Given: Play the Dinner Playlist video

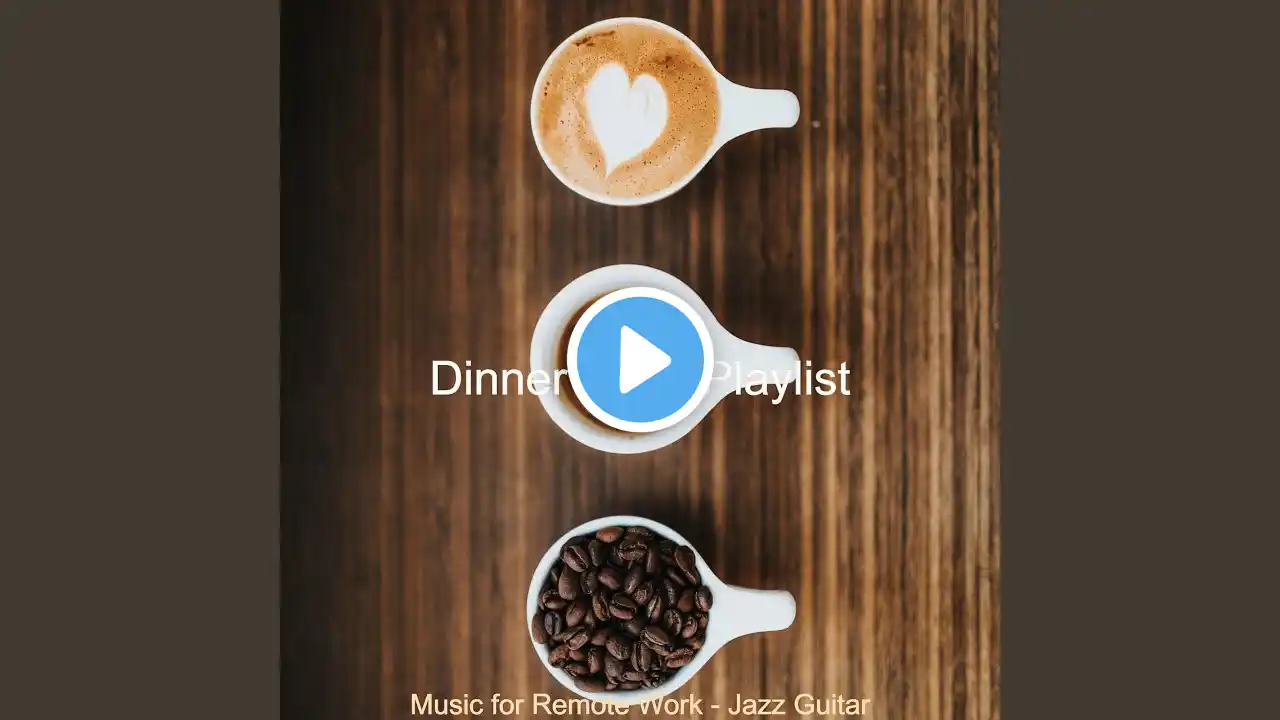Looking at the screenshot, I should (x=640, y=359).
